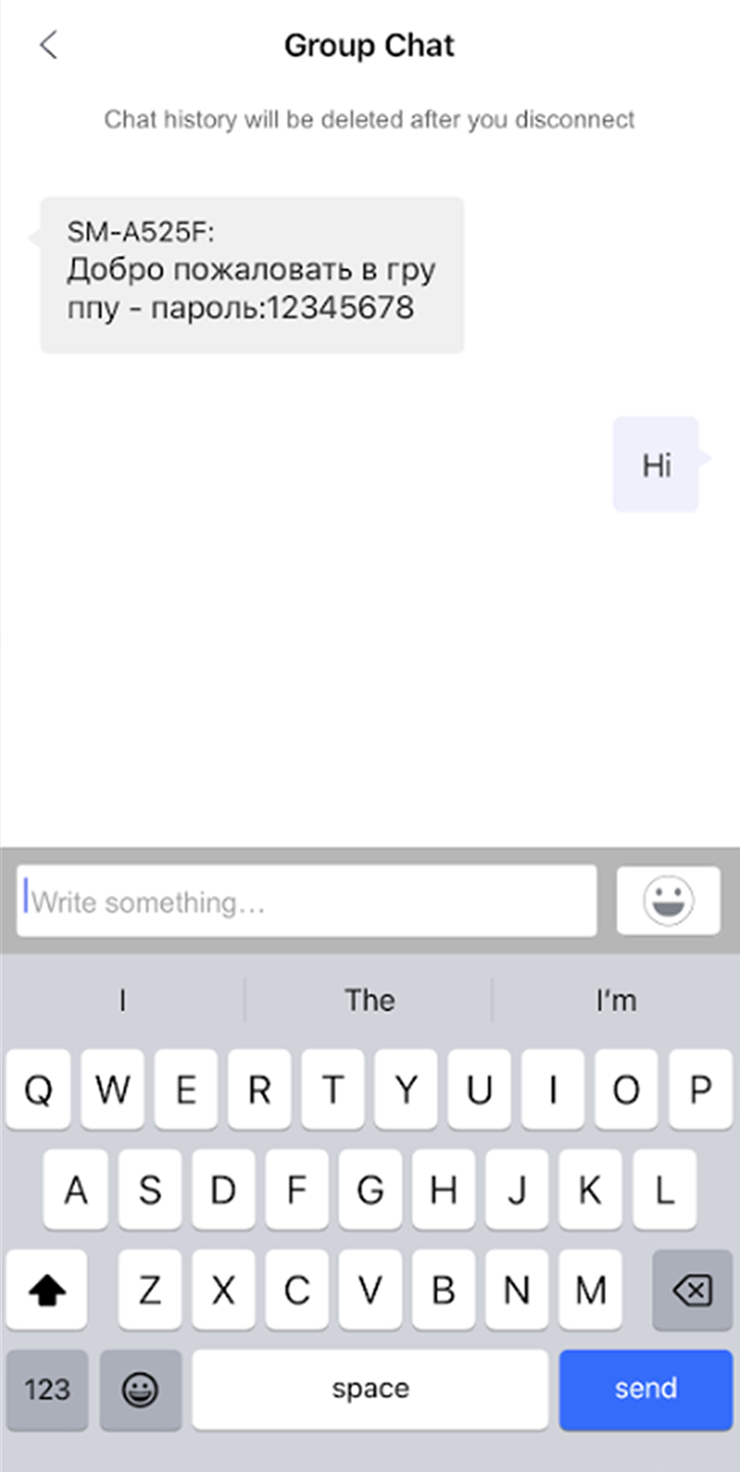Open the emoji picker beside the message field

click(668, 901)
